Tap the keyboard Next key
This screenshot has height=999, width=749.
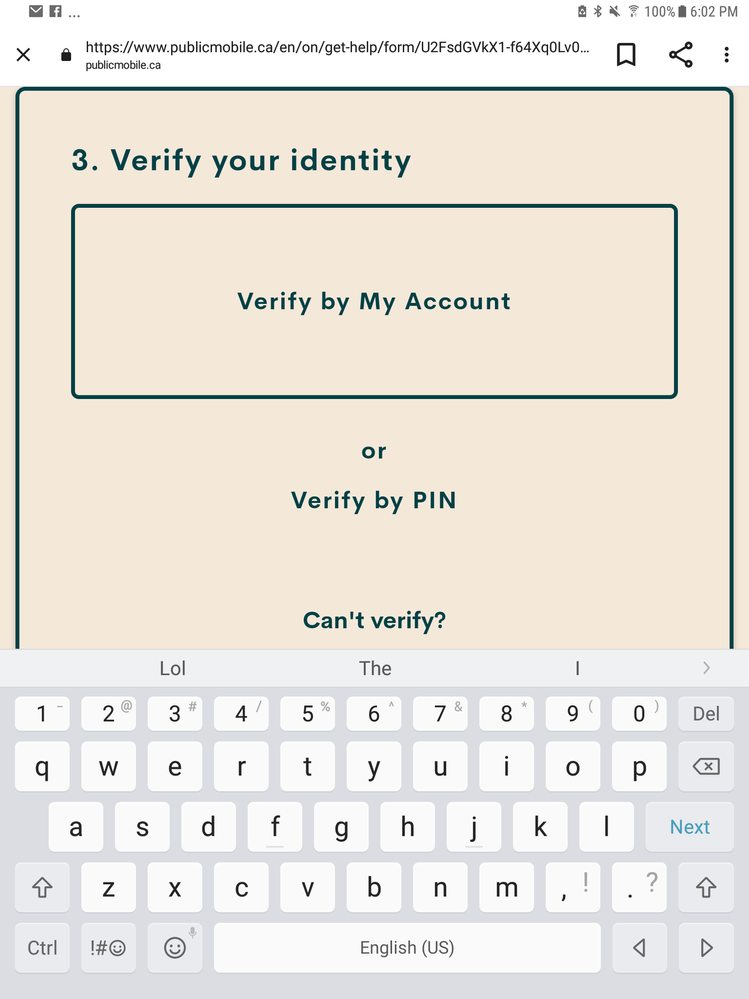coord(689,827)
